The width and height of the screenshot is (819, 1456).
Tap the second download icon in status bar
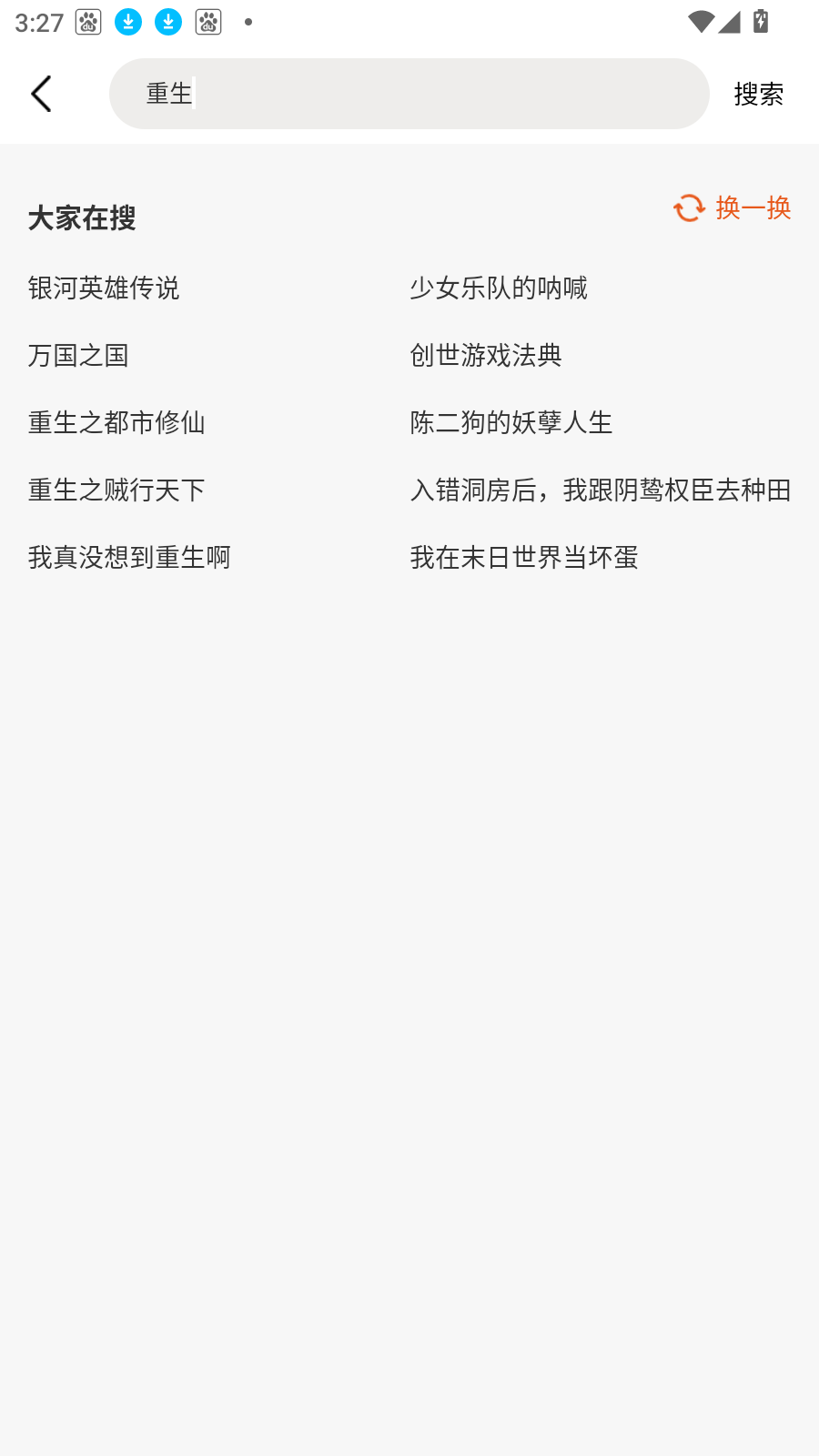tap(167, 22)
